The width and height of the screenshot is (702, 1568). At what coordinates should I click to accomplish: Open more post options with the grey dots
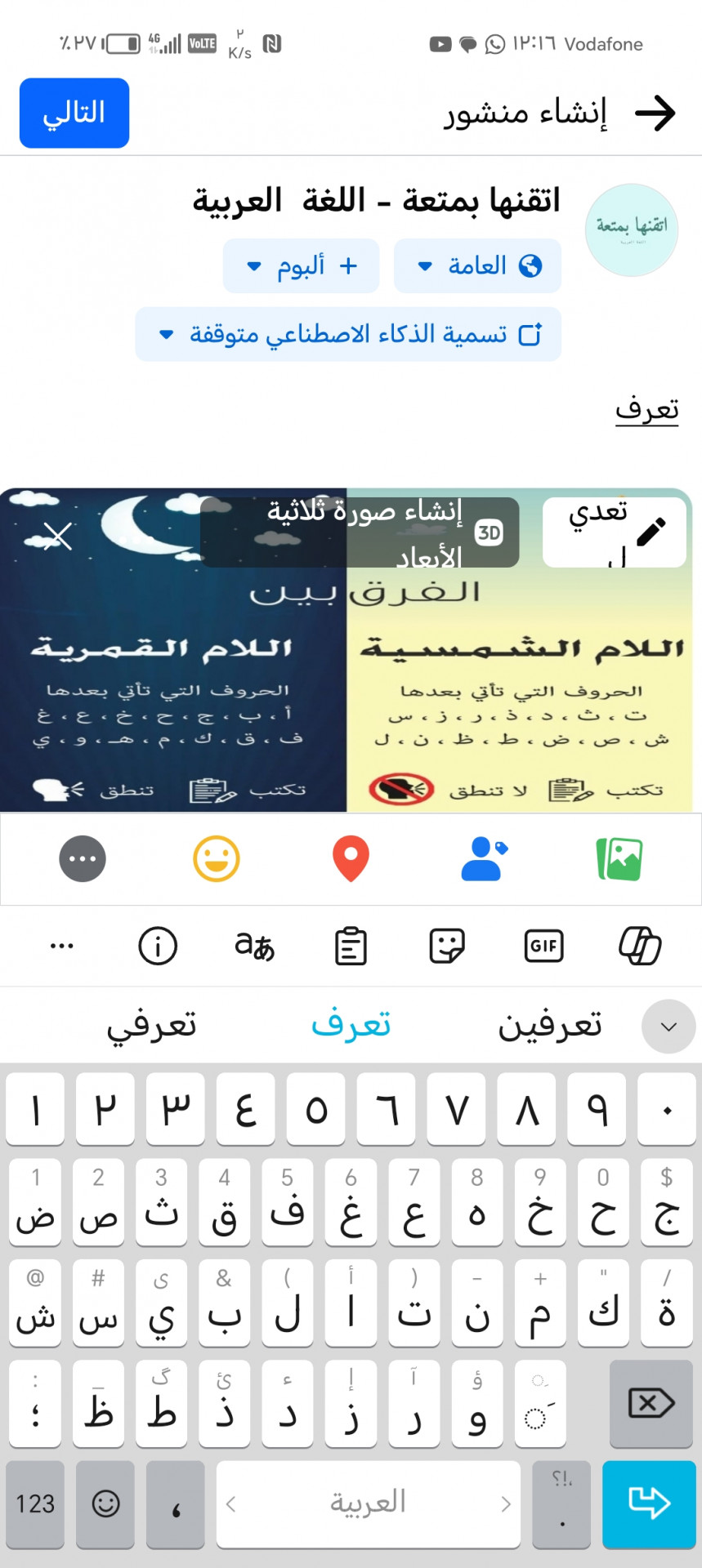coord(83,859)
